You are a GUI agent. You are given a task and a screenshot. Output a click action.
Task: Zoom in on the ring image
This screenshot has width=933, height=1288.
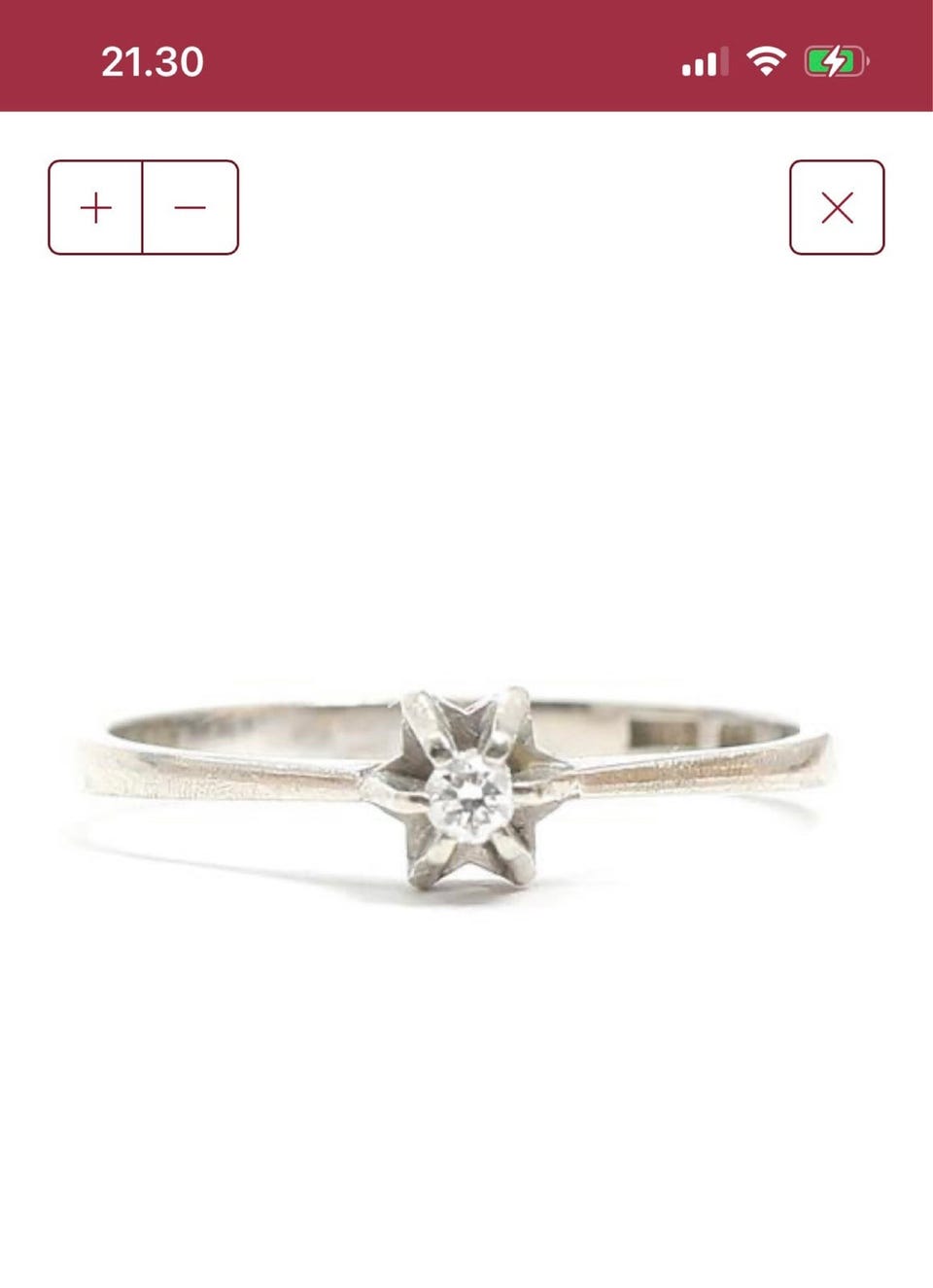[x=95, y=207]
